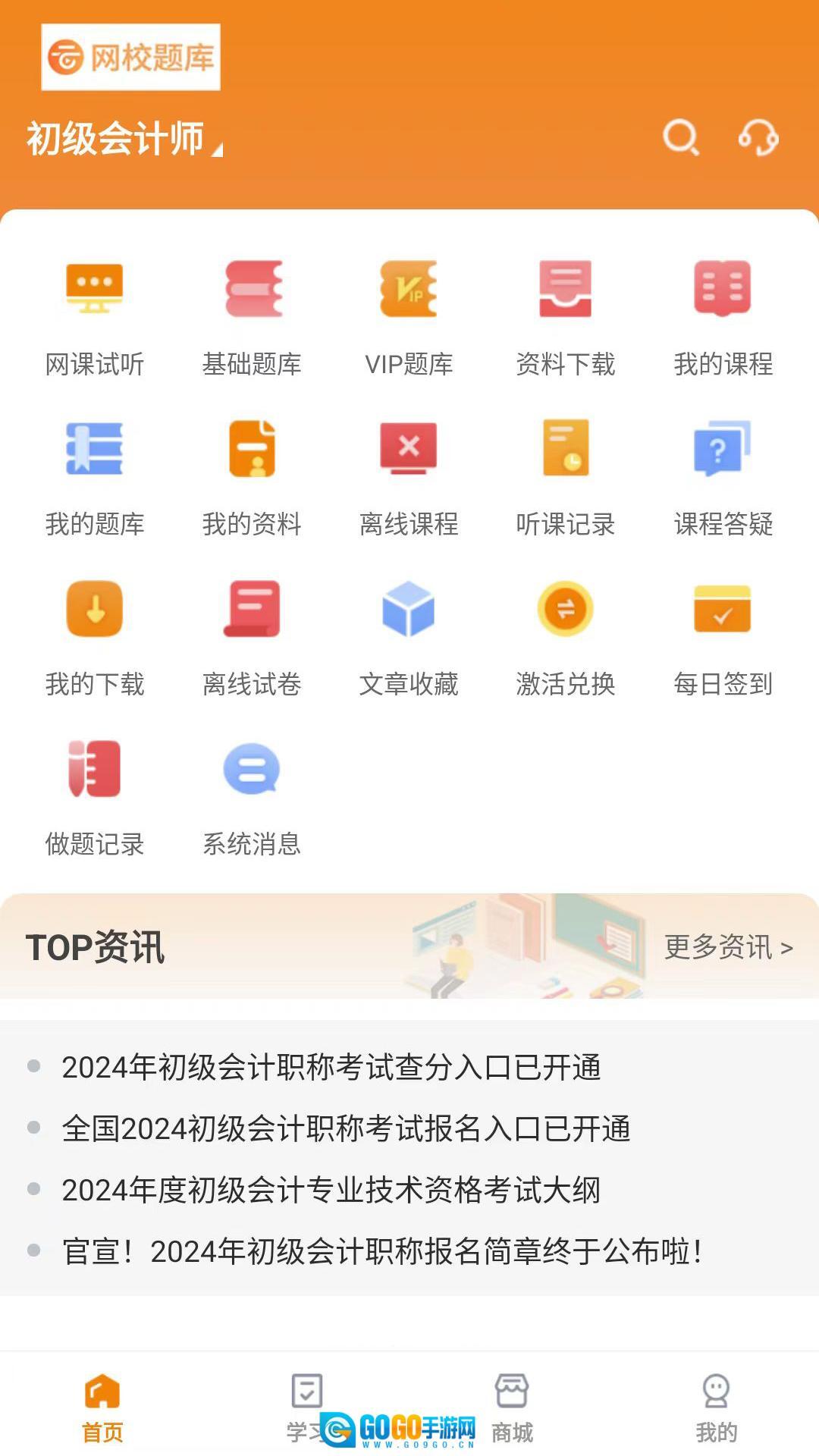Open the search icon in the header
819x1456 pixels.
point(680,138)
